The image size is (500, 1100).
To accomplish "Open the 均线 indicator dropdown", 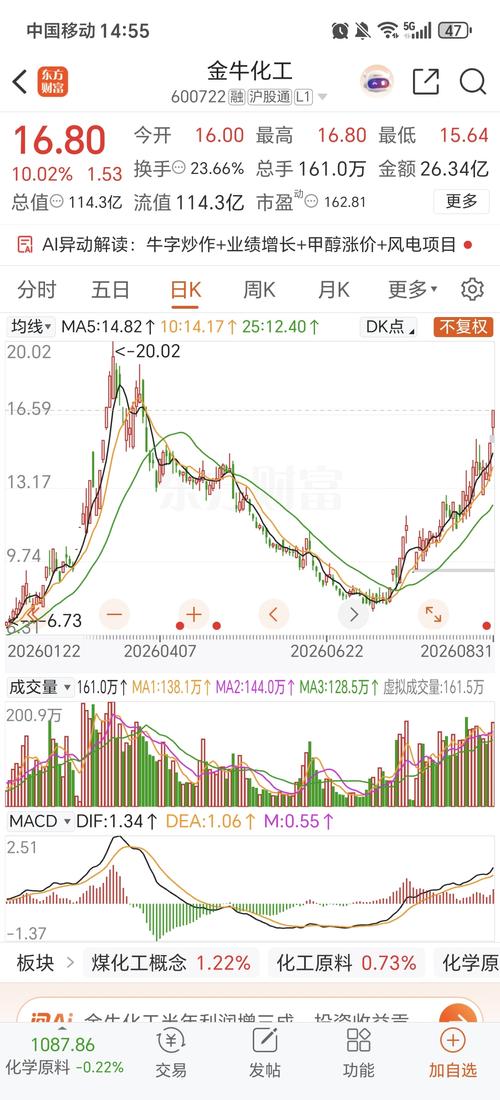I will (32, 326).
